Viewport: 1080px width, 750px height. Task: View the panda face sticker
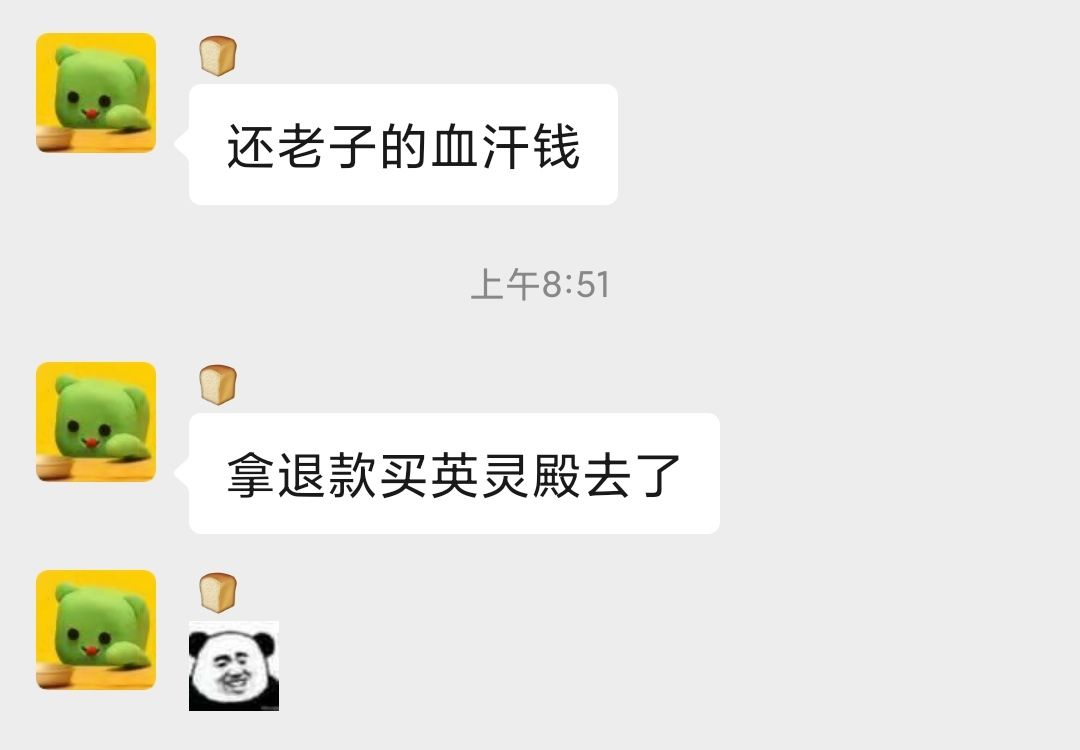tap(234, 666)
